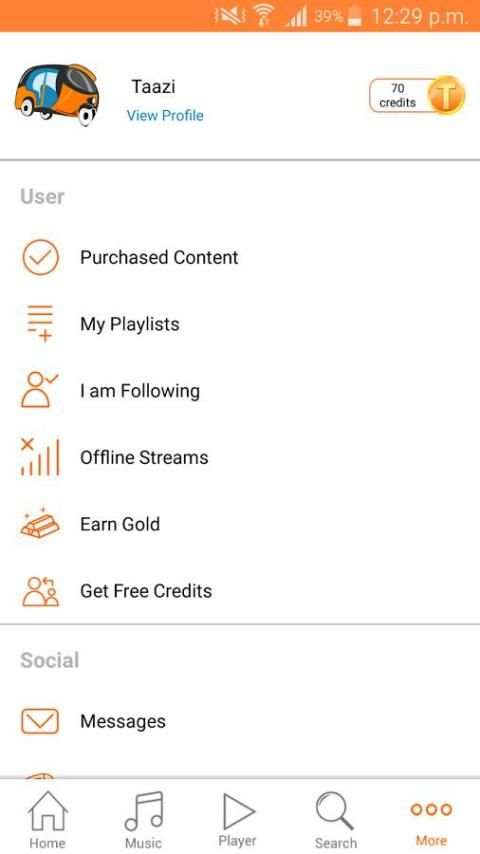Open the Player tab
The image size is (480, 854).
tap(238, 819)
